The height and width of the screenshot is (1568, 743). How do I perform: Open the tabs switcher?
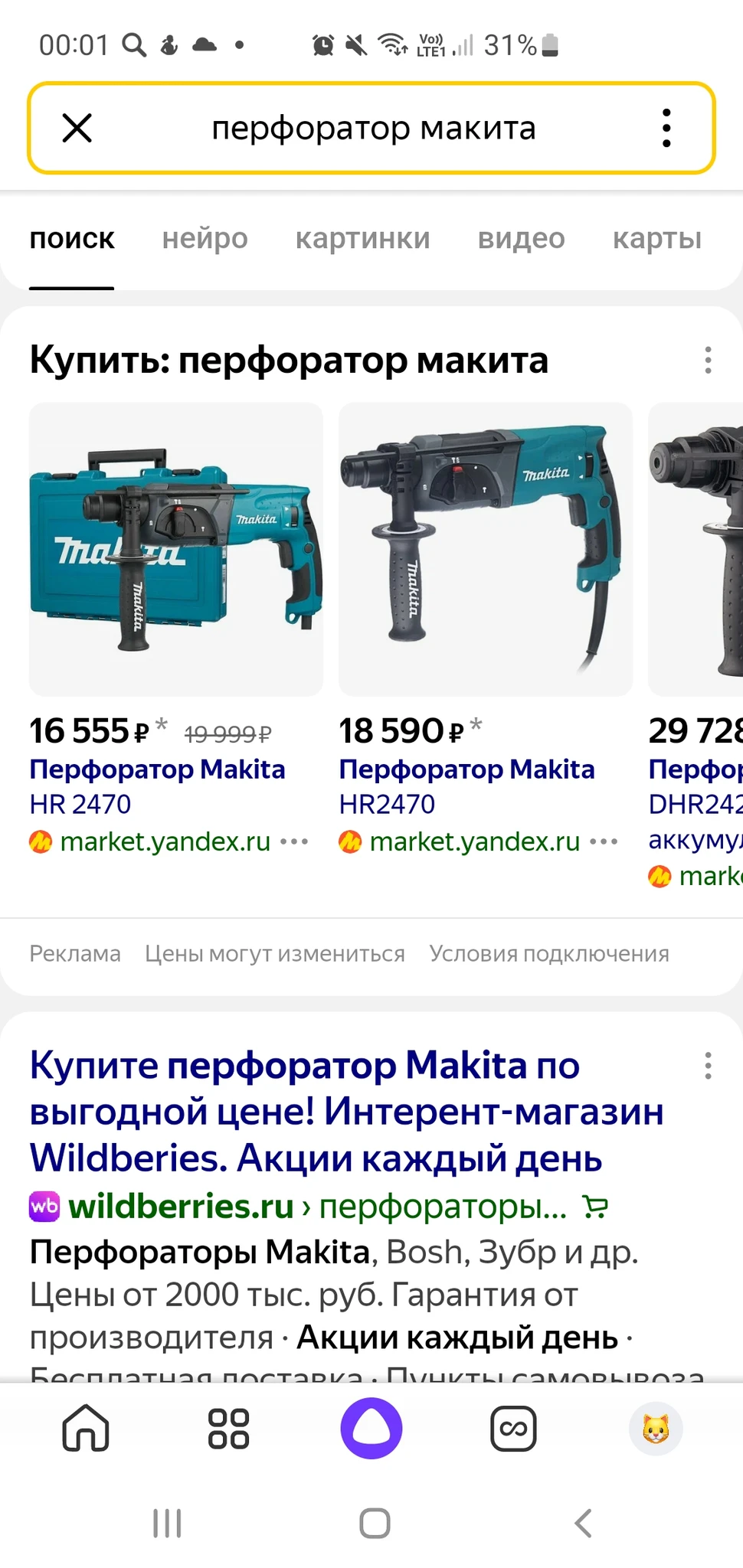pos(513,1429)
